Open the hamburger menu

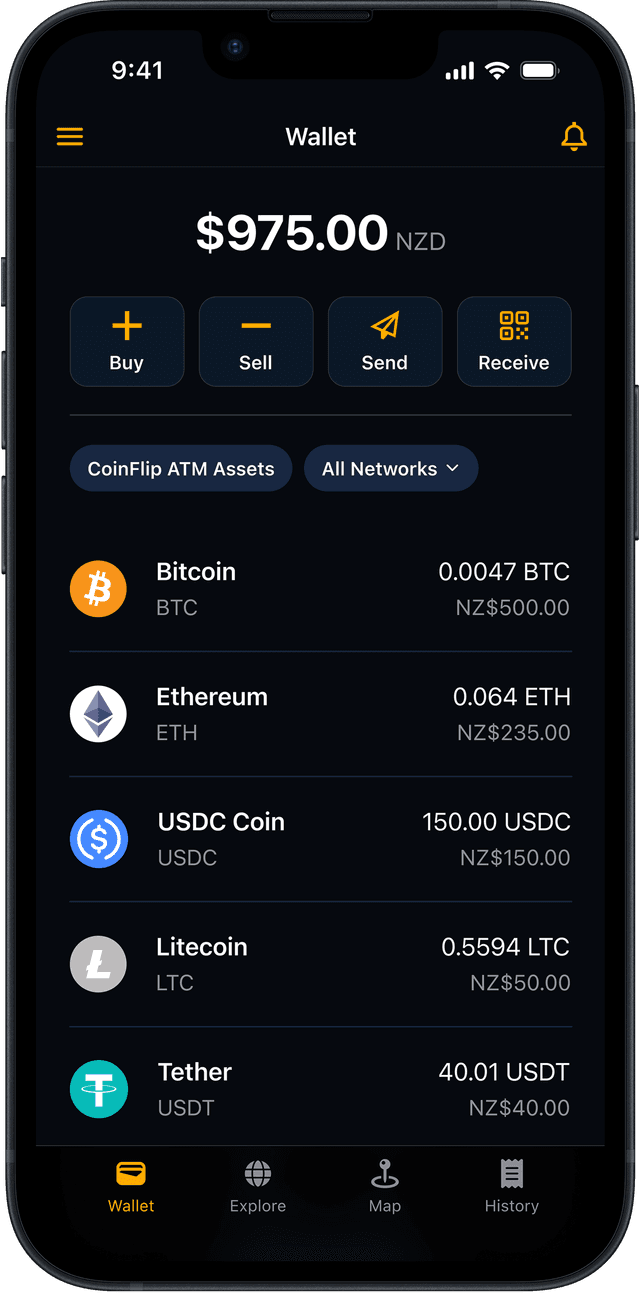(70, 137)
